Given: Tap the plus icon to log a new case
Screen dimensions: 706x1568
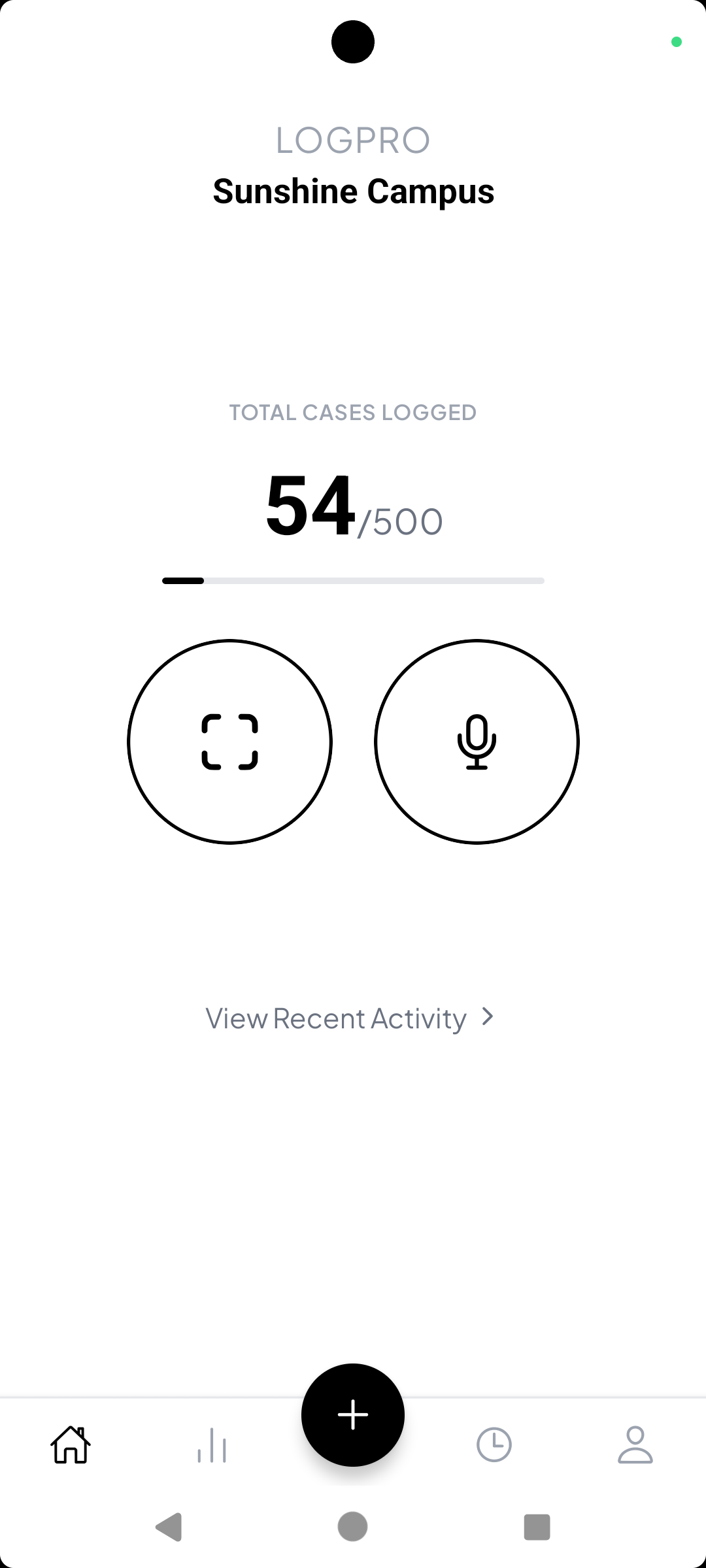Looking at the screenshot, I should pyautogui.click(x=352, y=1414).
